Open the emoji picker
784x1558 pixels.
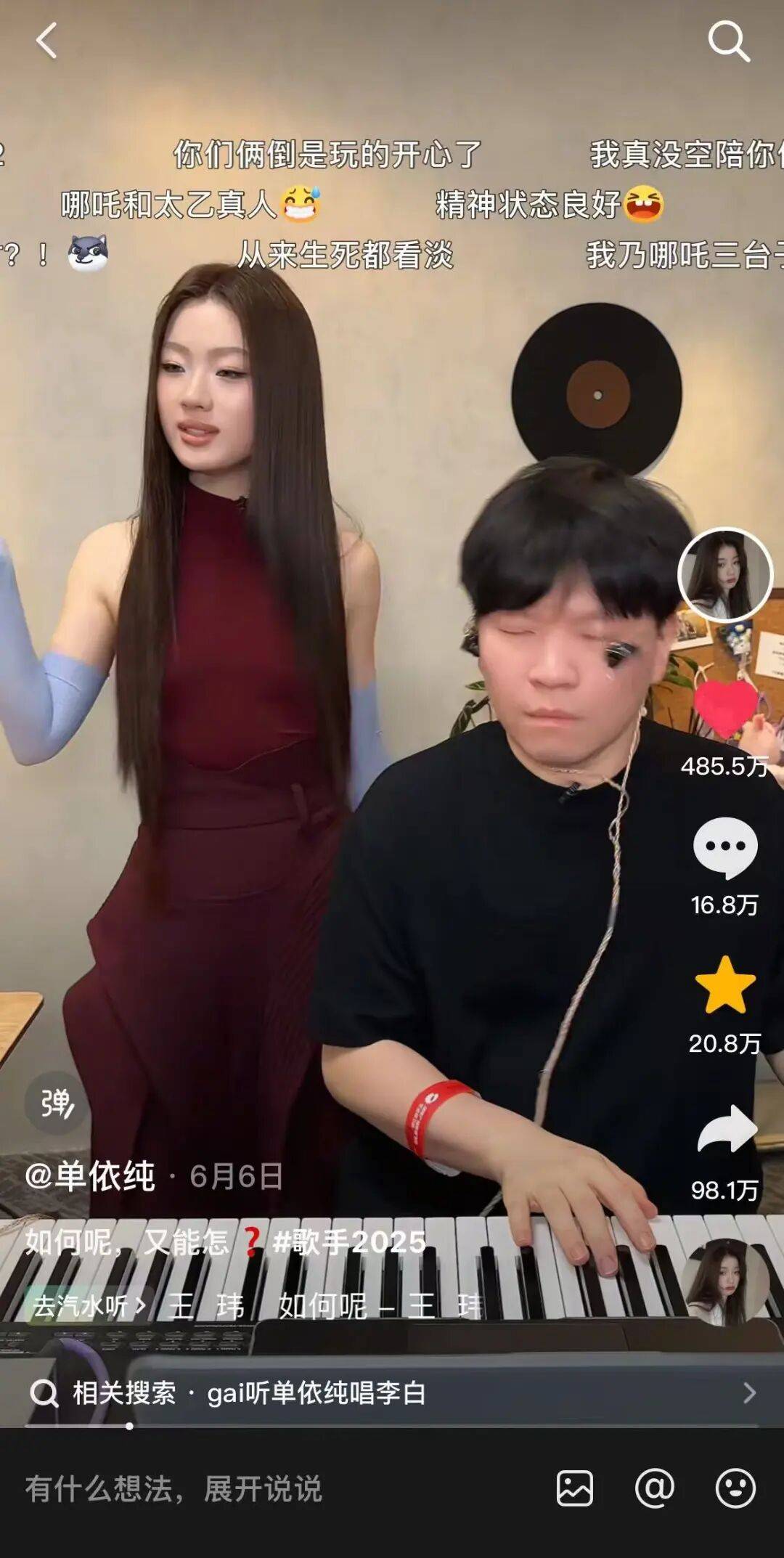click(x=735, y=1489)
